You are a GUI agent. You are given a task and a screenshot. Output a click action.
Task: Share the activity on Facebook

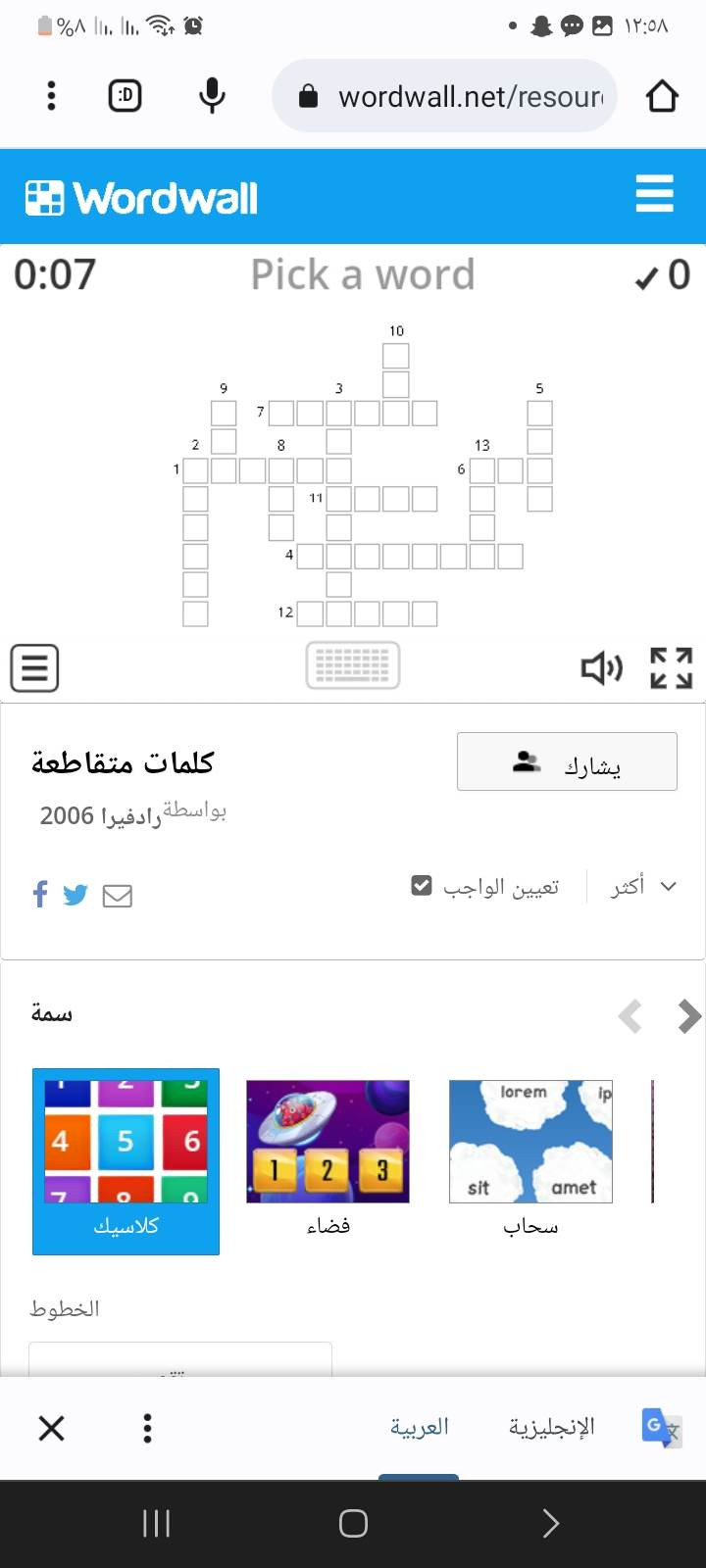(40, 894)
